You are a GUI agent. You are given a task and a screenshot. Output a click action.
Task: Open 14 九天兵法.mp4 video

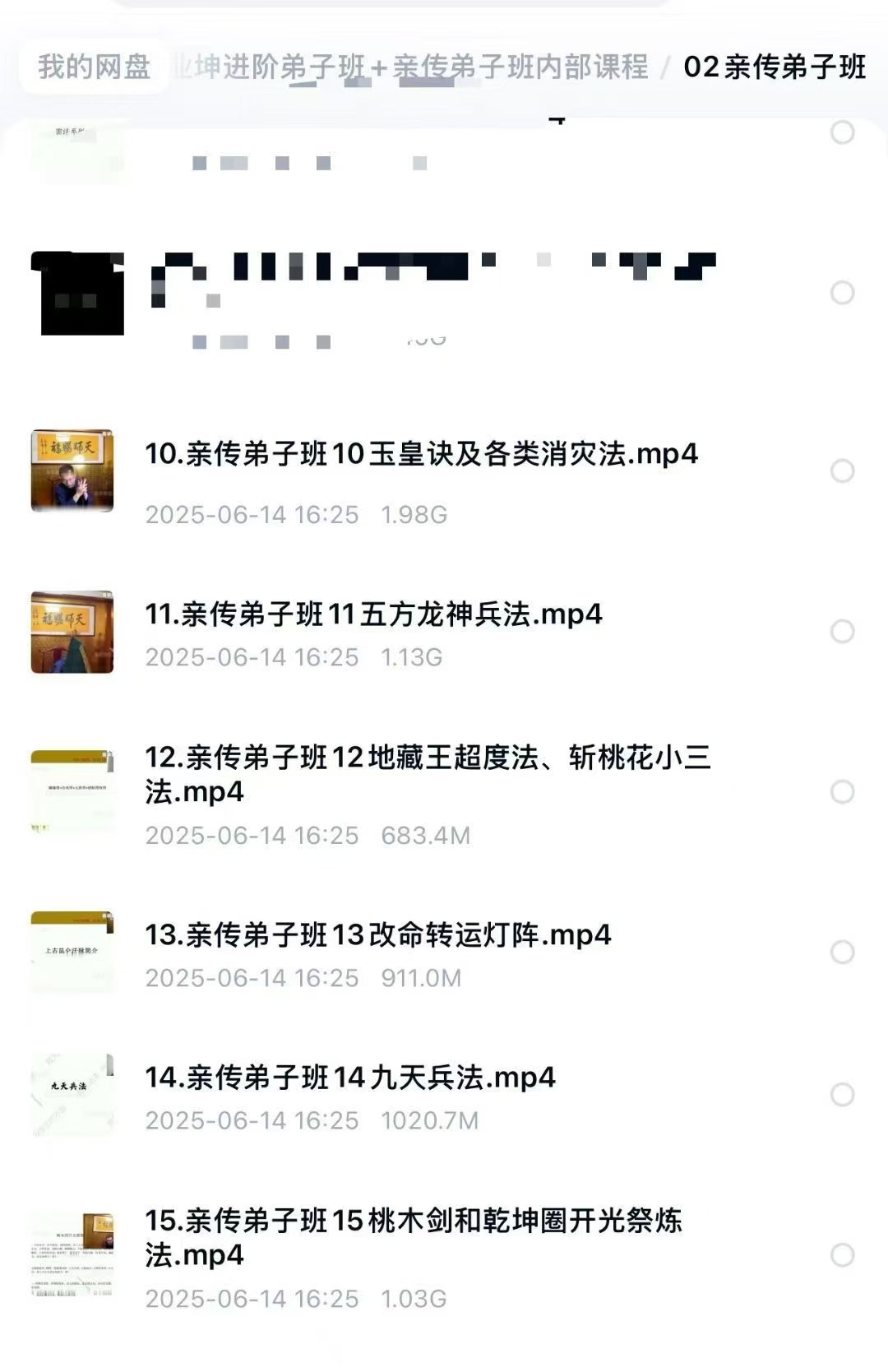(x=350, y=1078)
